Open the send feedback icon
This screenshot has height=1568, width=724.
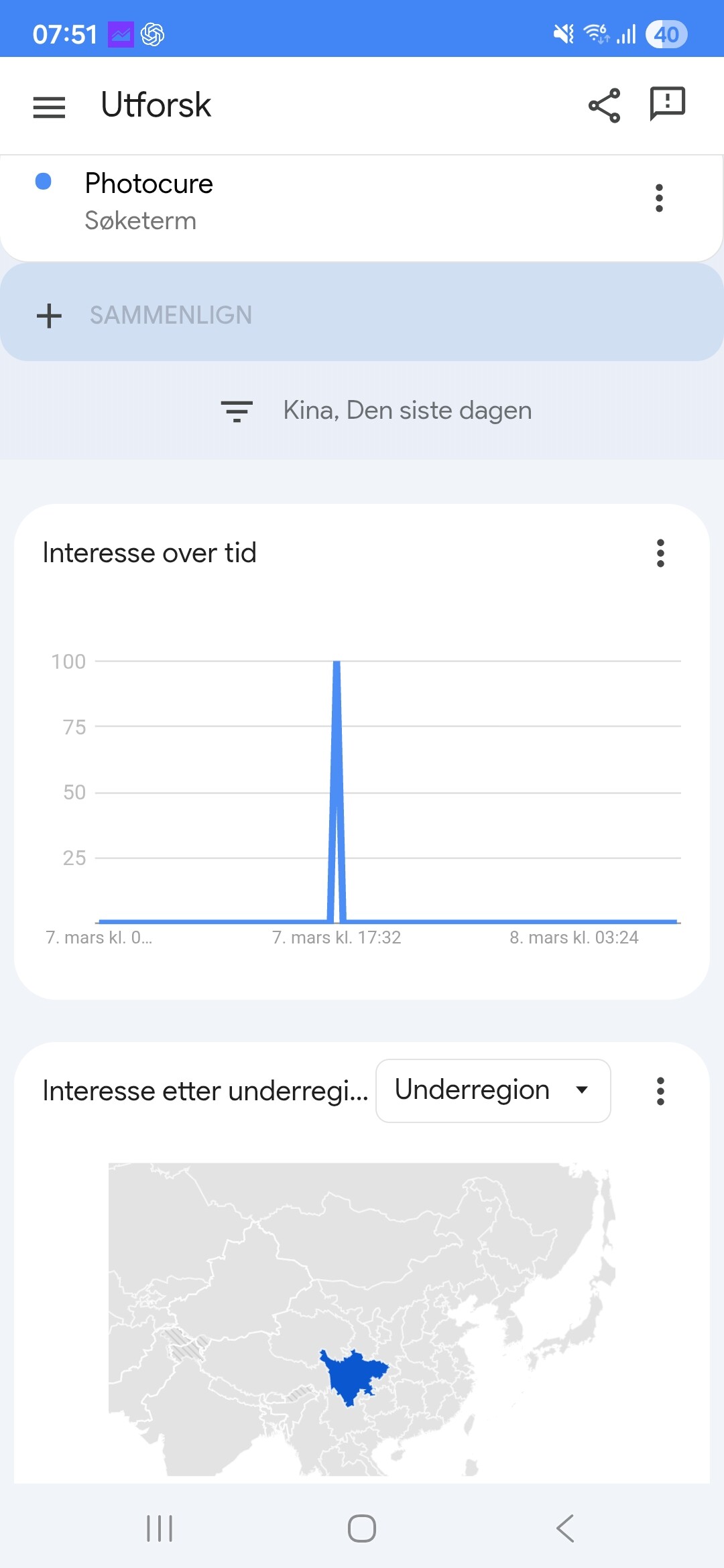(x=667, y=105)
